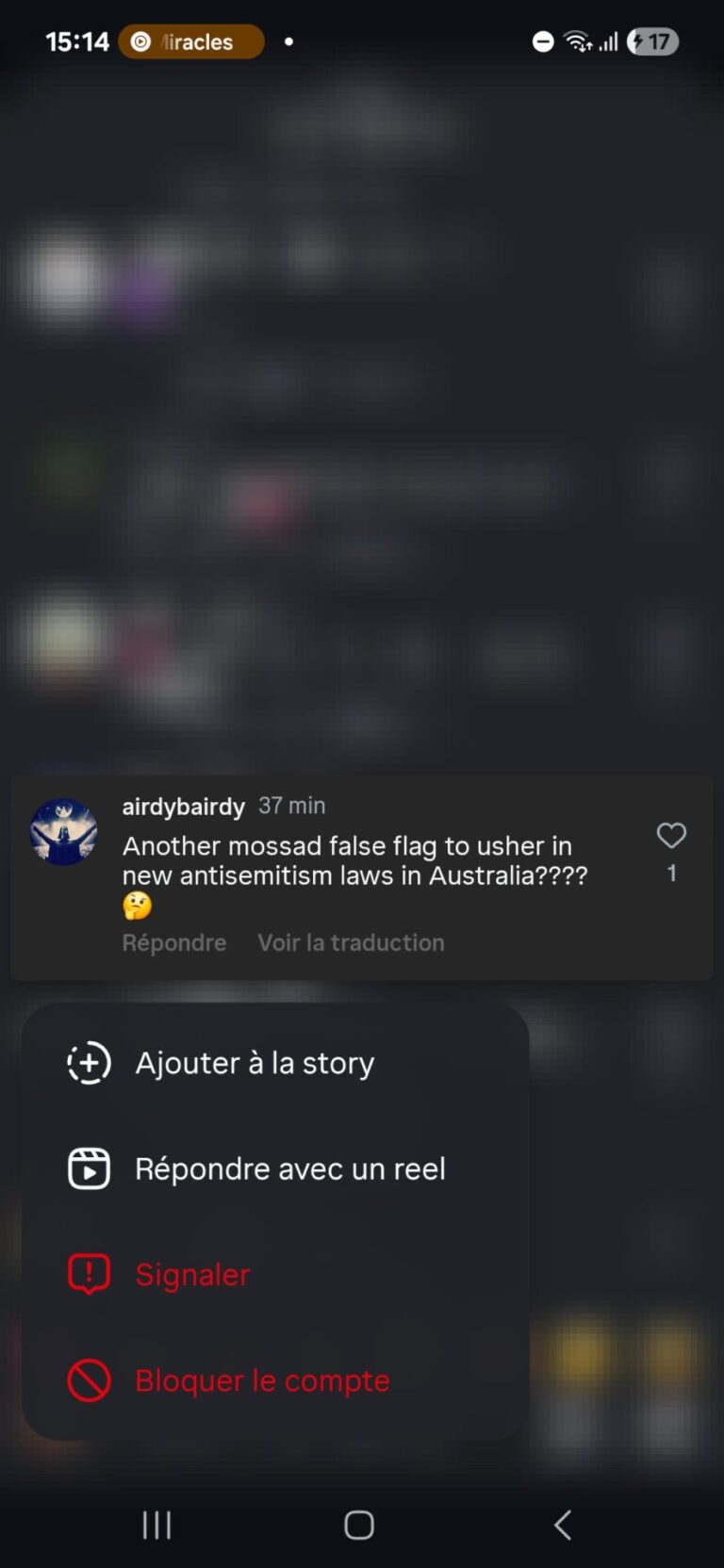Choose Répondre avec un reel
724x1568 pixels.
click(289, 1169)
